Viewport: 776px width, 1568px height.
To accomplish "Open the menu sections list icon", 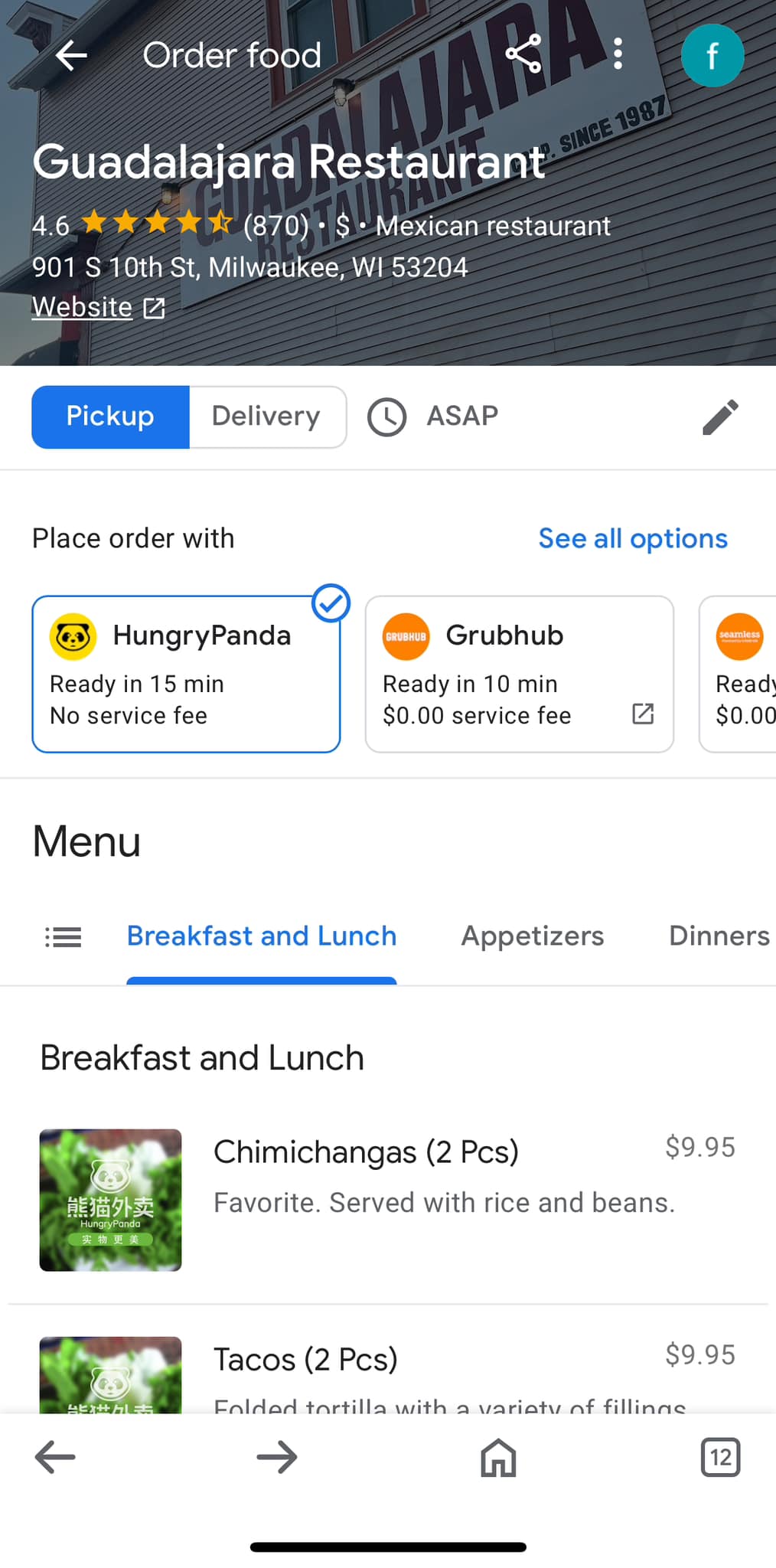I will point(64,936).
